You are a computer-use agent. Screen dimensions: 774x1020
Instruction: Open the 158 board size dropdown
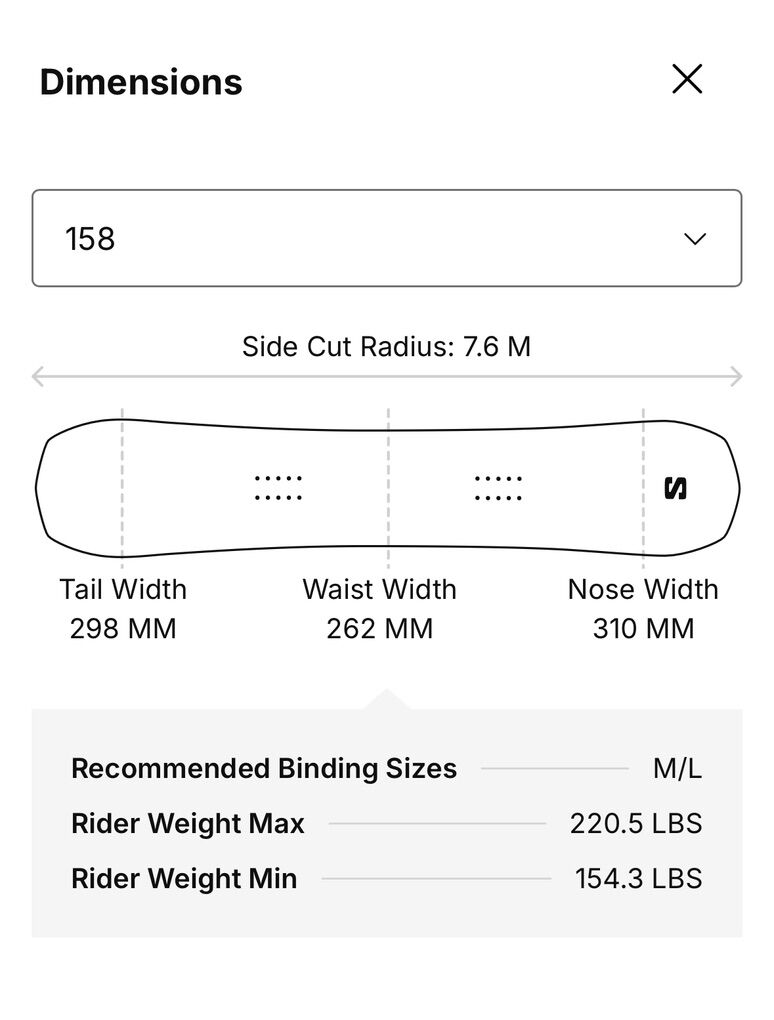pos(387,238)
